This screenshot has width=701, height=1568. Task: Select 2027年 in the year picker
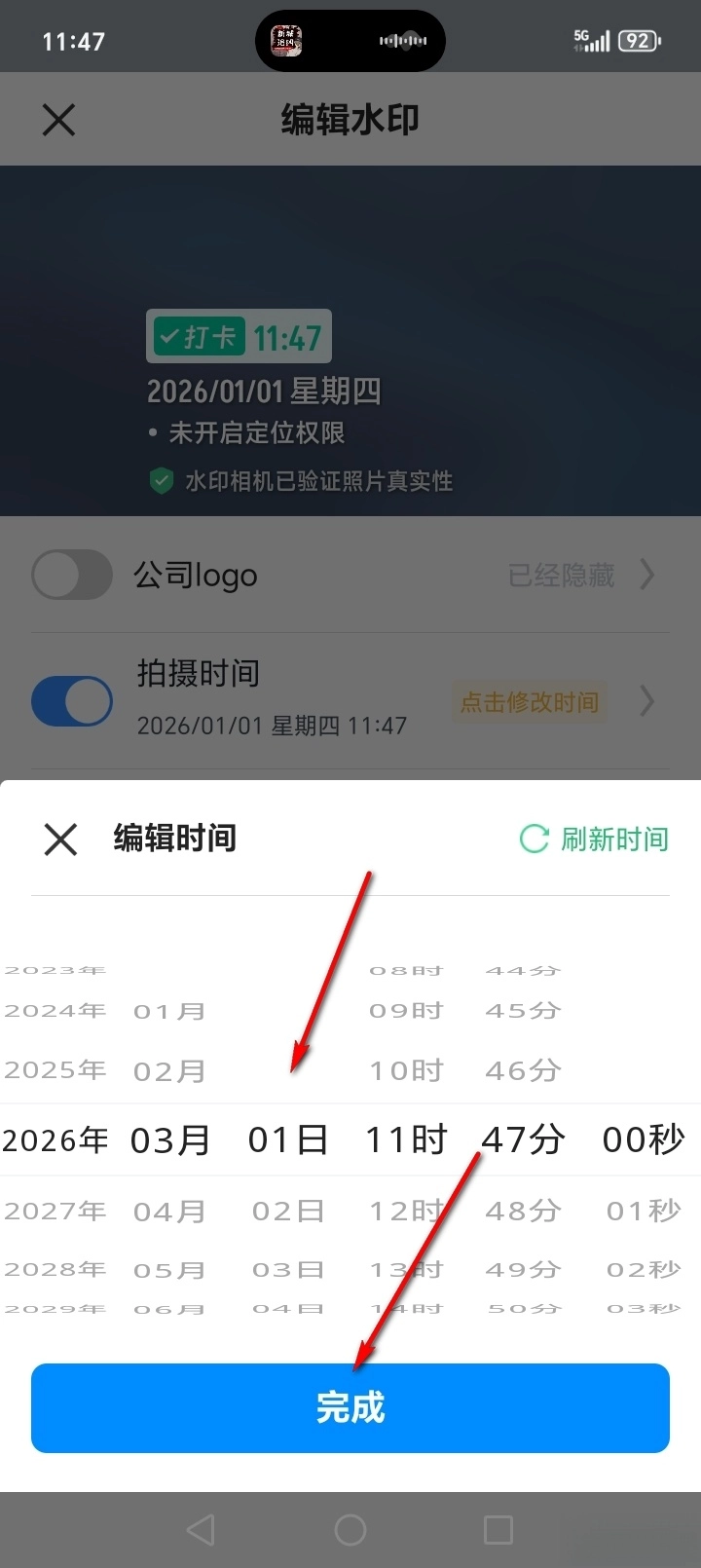coord(55,1211)
